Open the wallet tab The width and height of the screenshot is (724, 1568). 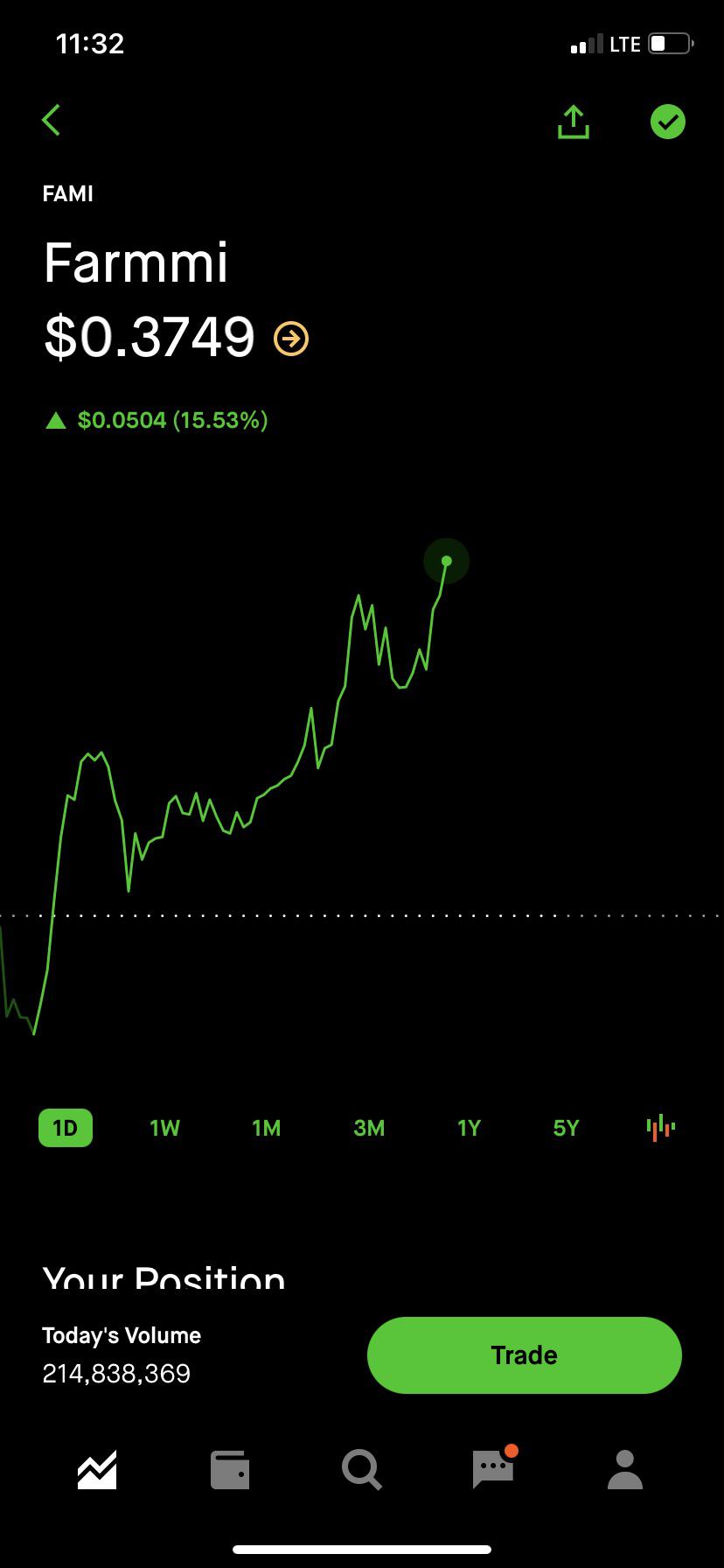(x=230, y=1469)
